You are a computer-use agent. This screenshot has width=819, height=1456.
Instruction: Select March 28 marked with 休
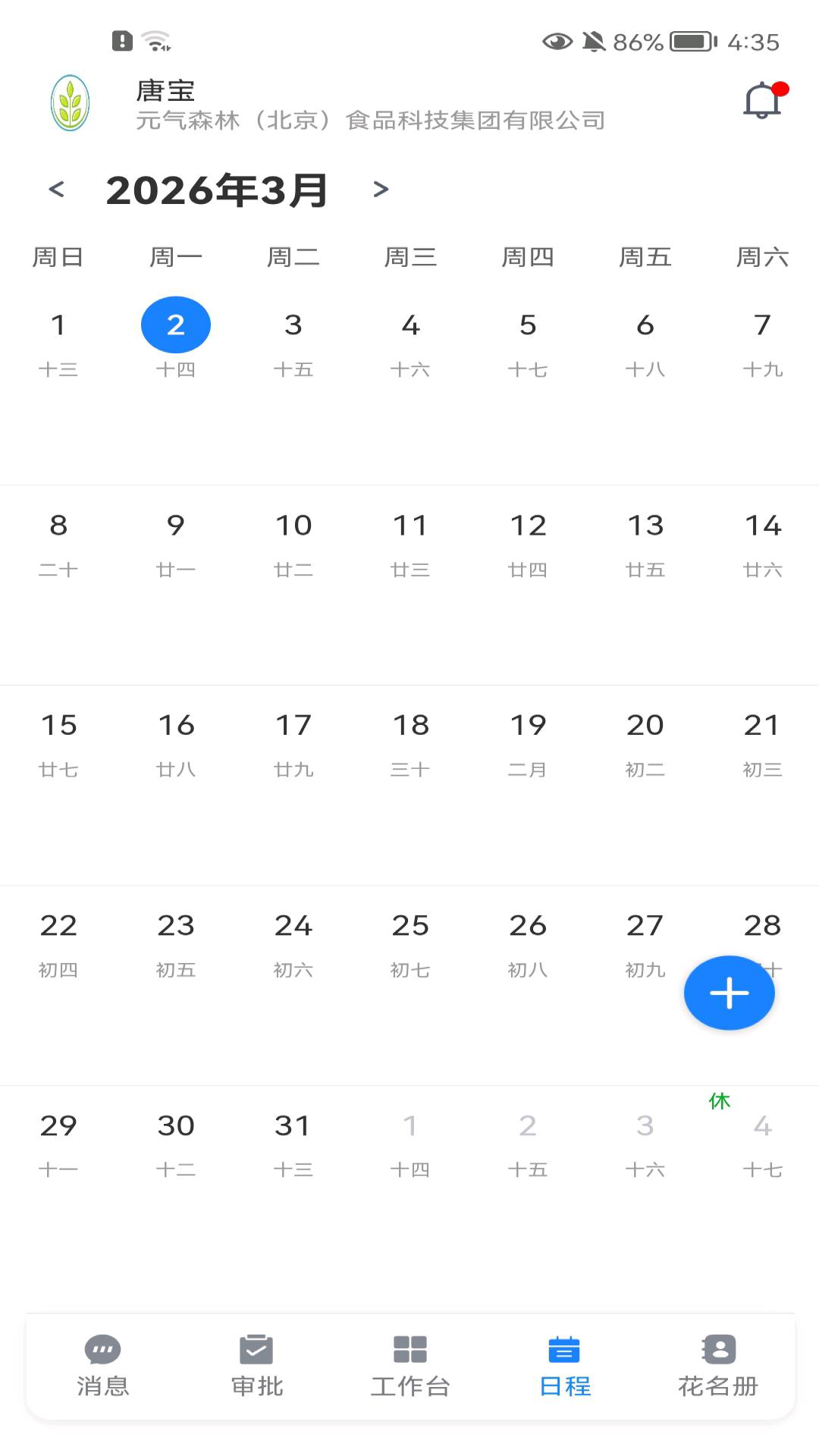tap(762, 925)
